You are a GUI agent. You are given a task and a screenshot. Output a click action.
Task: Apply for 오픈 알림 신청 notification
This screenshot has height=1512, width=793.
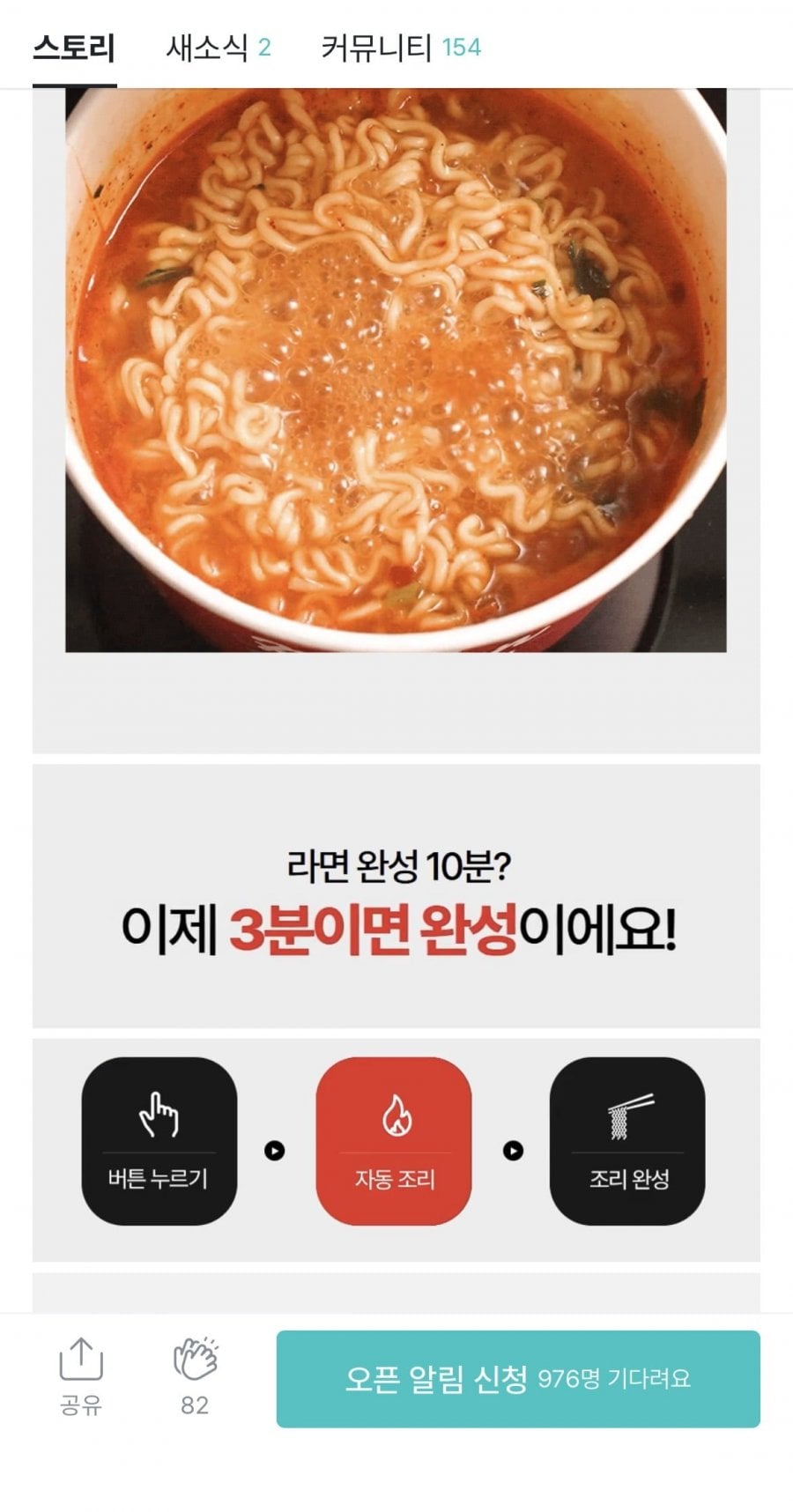(x=518, y=1378)
